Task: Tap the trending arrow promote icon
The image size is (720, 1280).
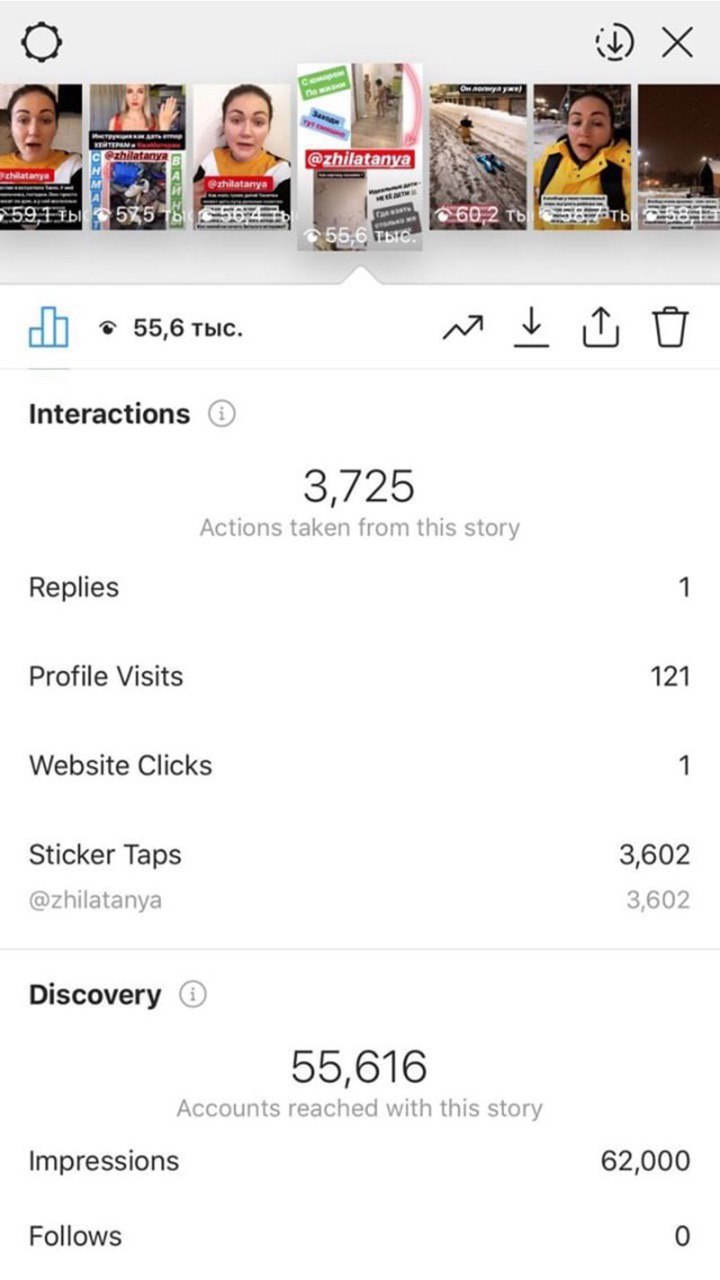Action: pos(463,326)
